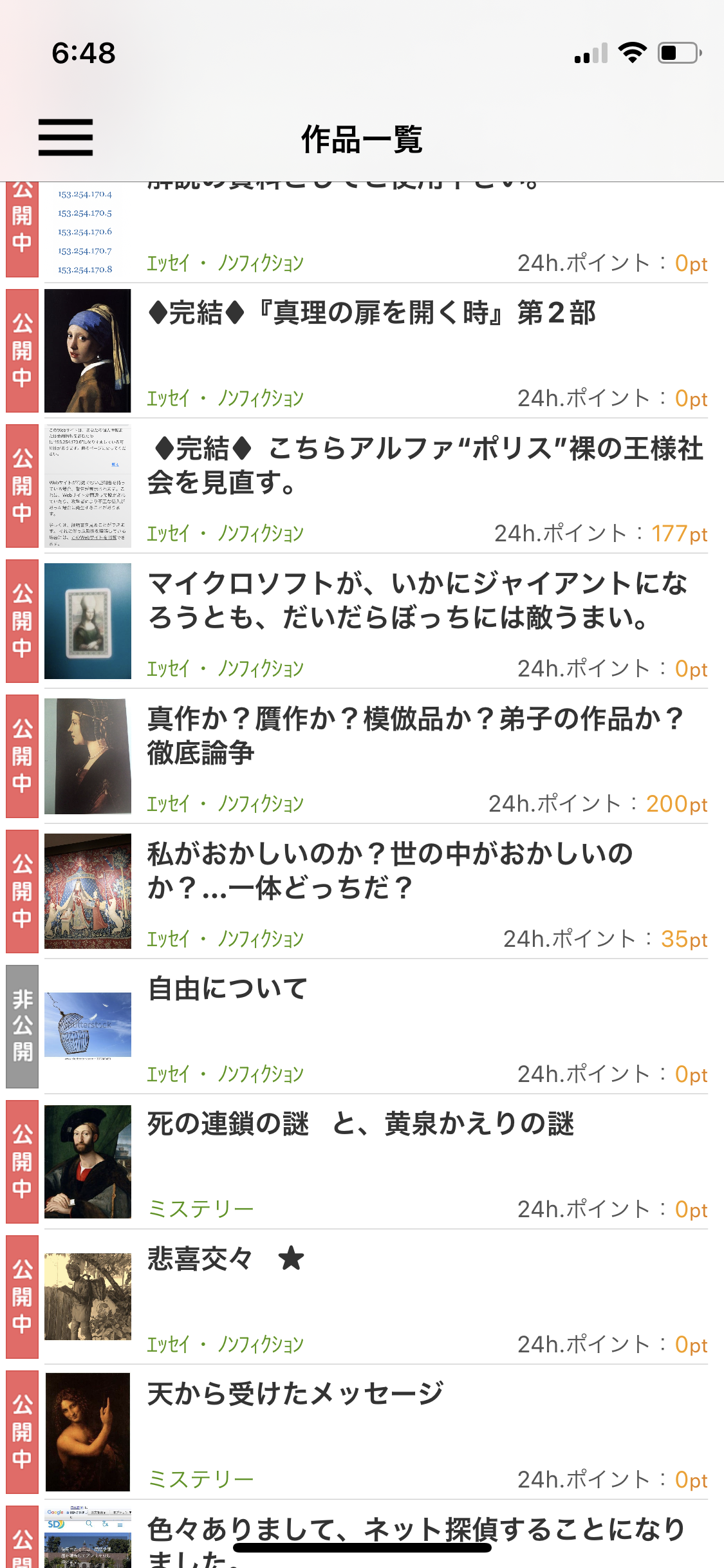Open the hamburger menu

point(65,137)
